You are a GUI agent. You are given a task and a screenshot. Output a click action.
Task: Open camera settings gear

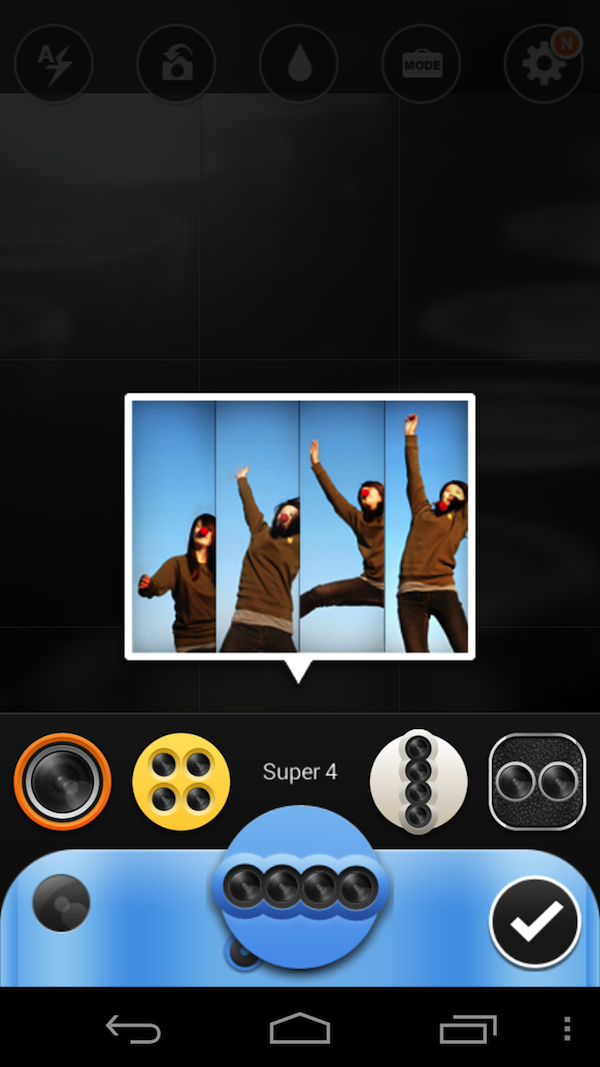[x=544, y=64]
